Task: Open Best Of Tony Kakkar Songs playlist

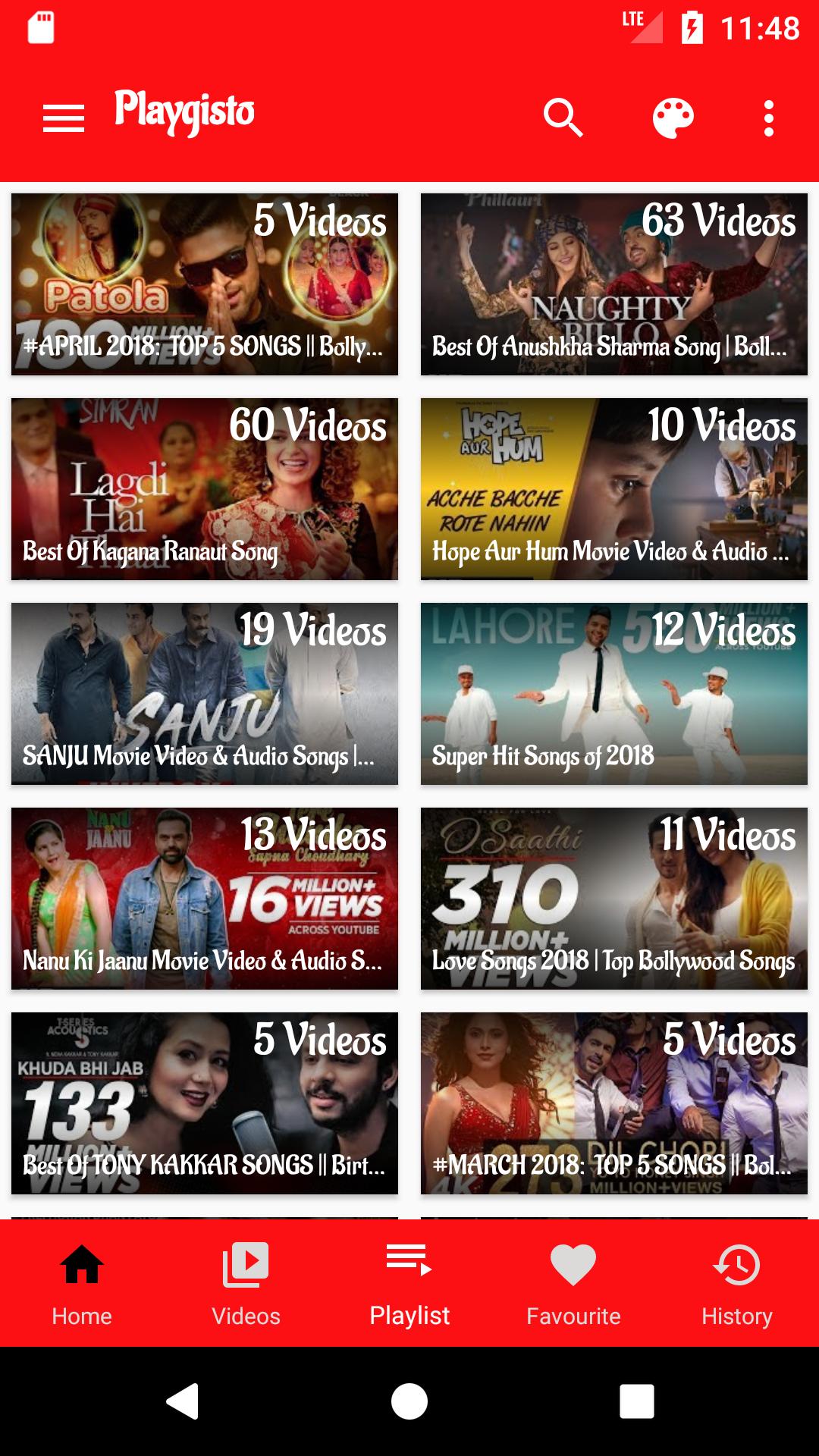Action: (x=205, y=1103)
